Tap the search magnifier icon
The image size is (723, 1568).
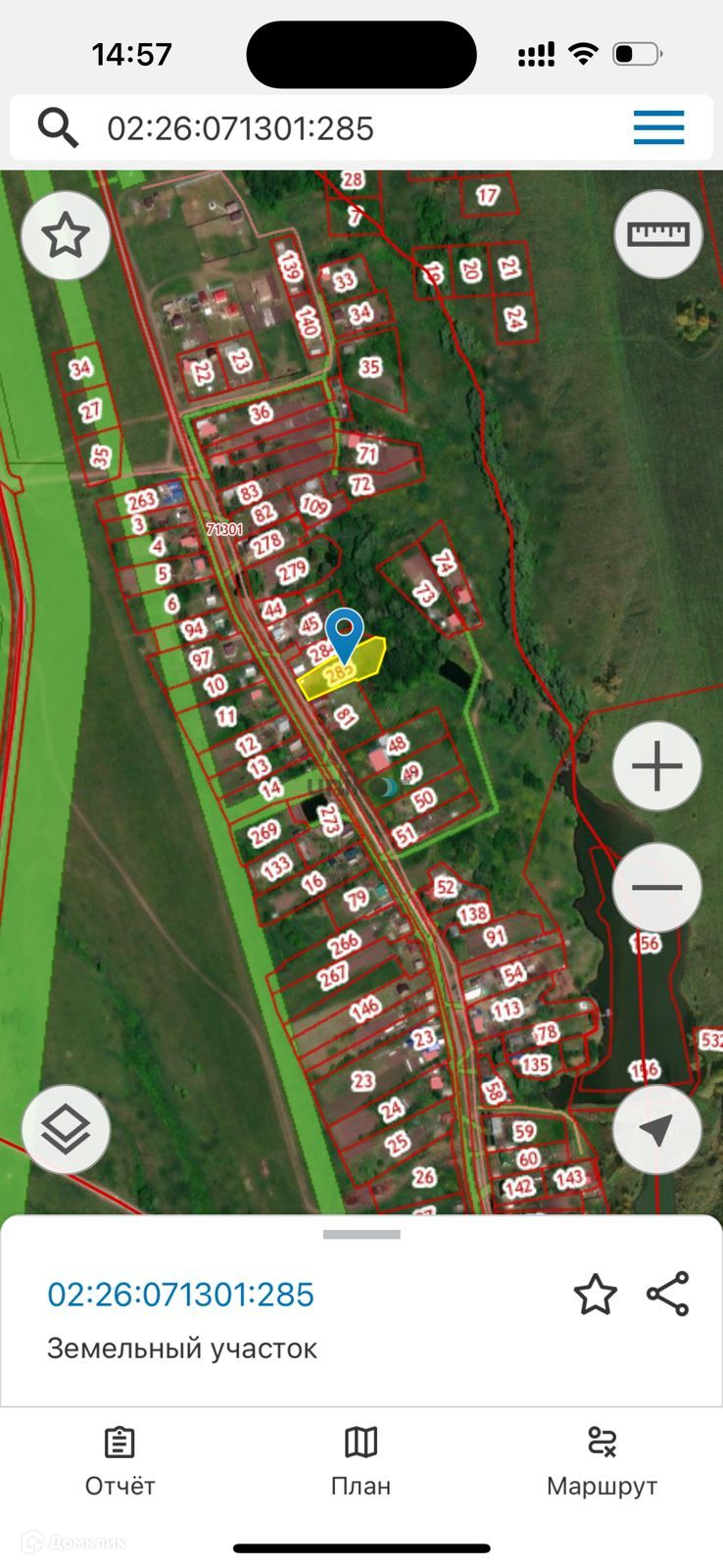click(58, 128)
